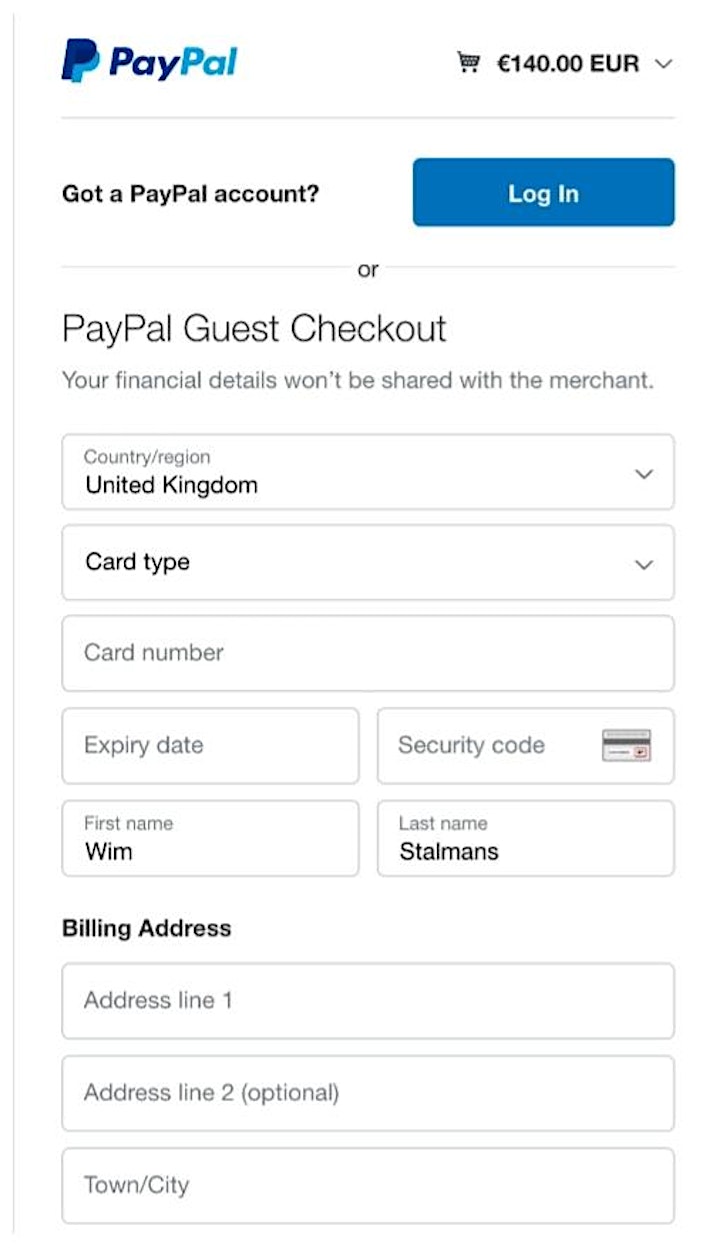
Task: Select the Town/City field
Action: [x=368, y=1186]
